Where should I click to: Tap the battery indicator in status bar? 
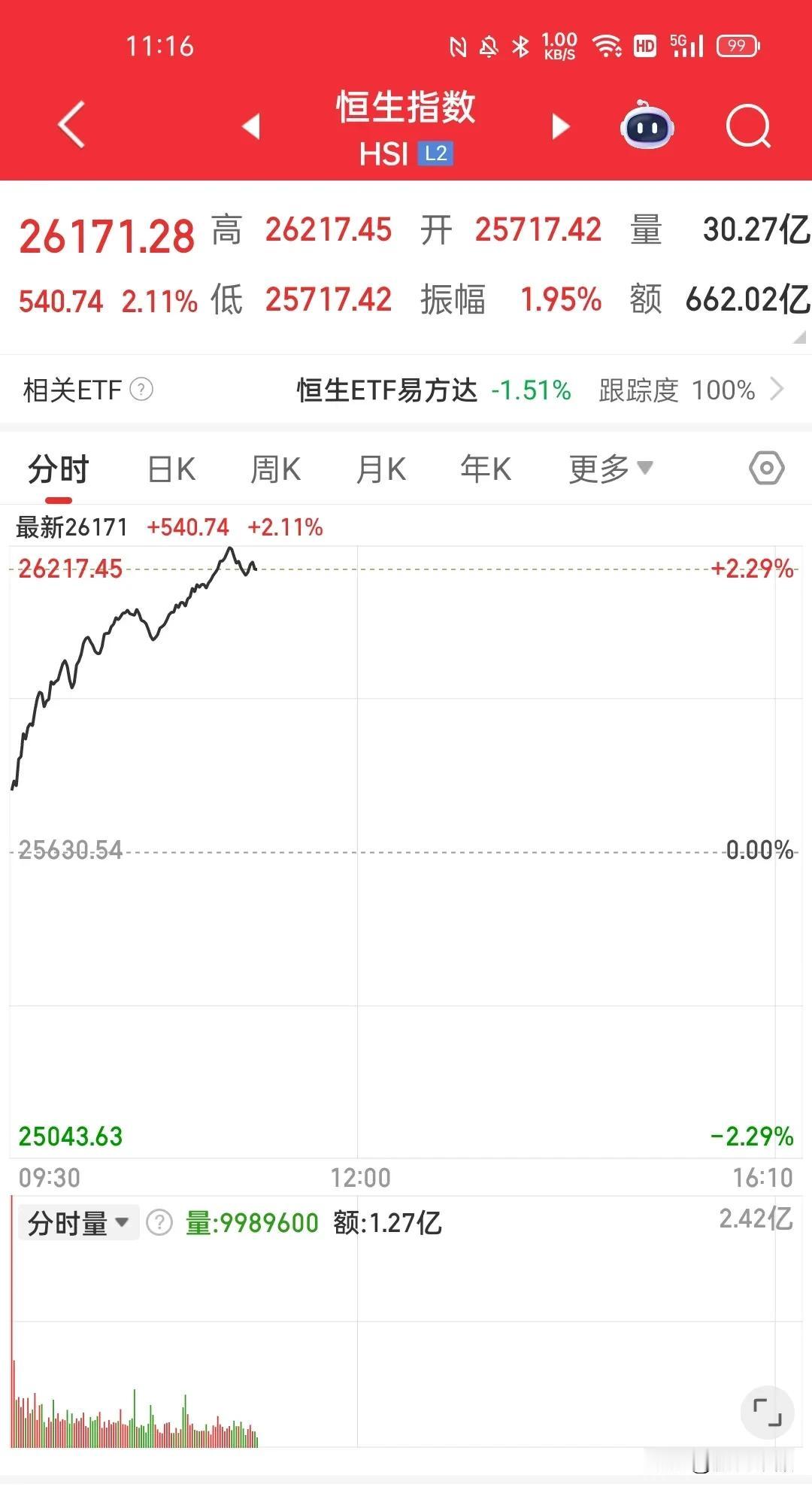(x=738, y=47)
